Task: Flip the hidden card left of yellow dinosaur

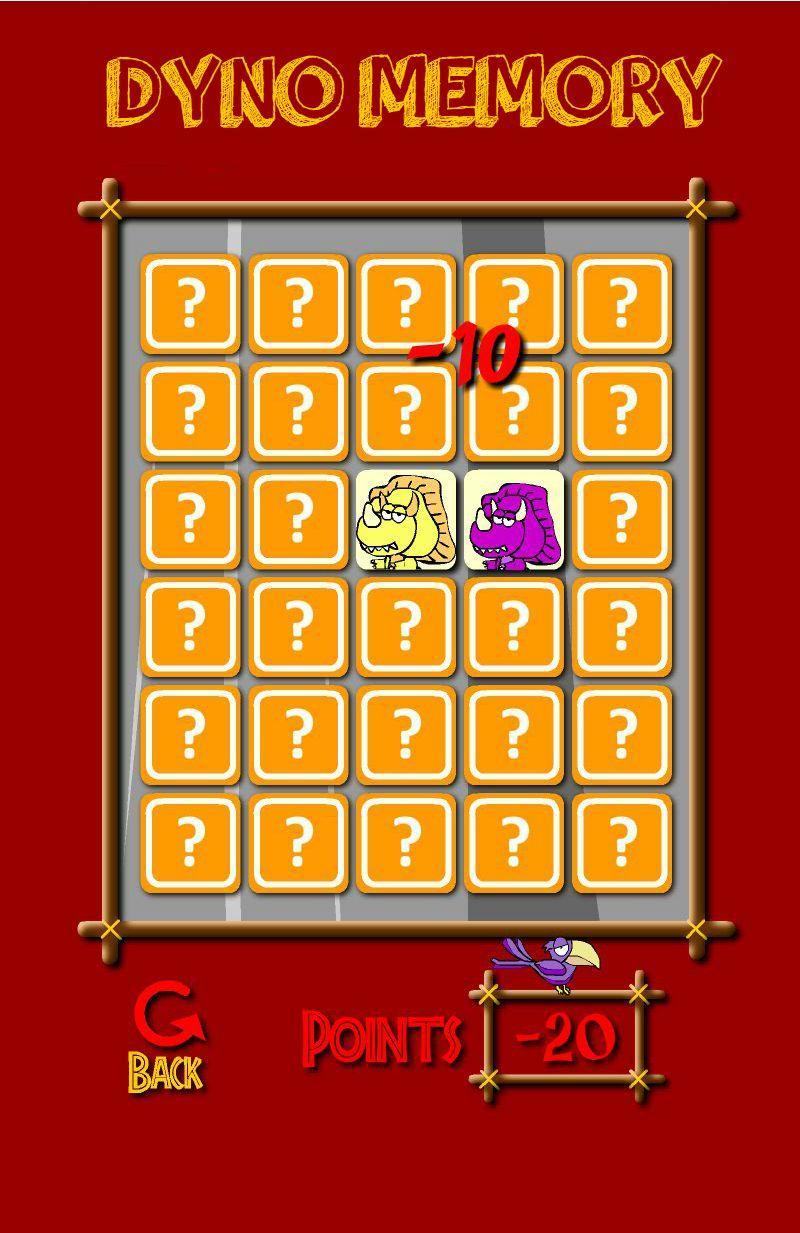Action: pos(297,520)
